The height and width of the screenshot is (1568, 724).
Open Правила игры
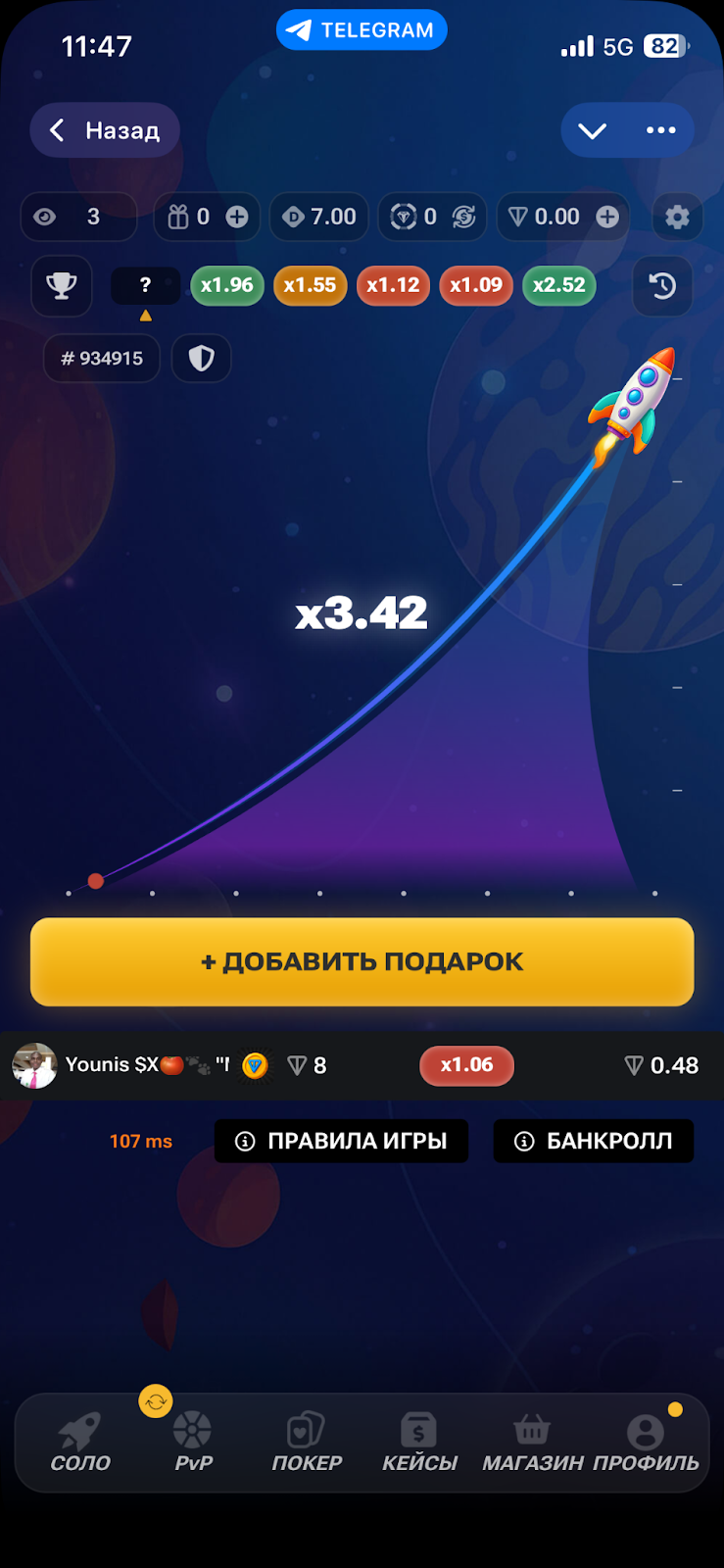point(341,1141)
